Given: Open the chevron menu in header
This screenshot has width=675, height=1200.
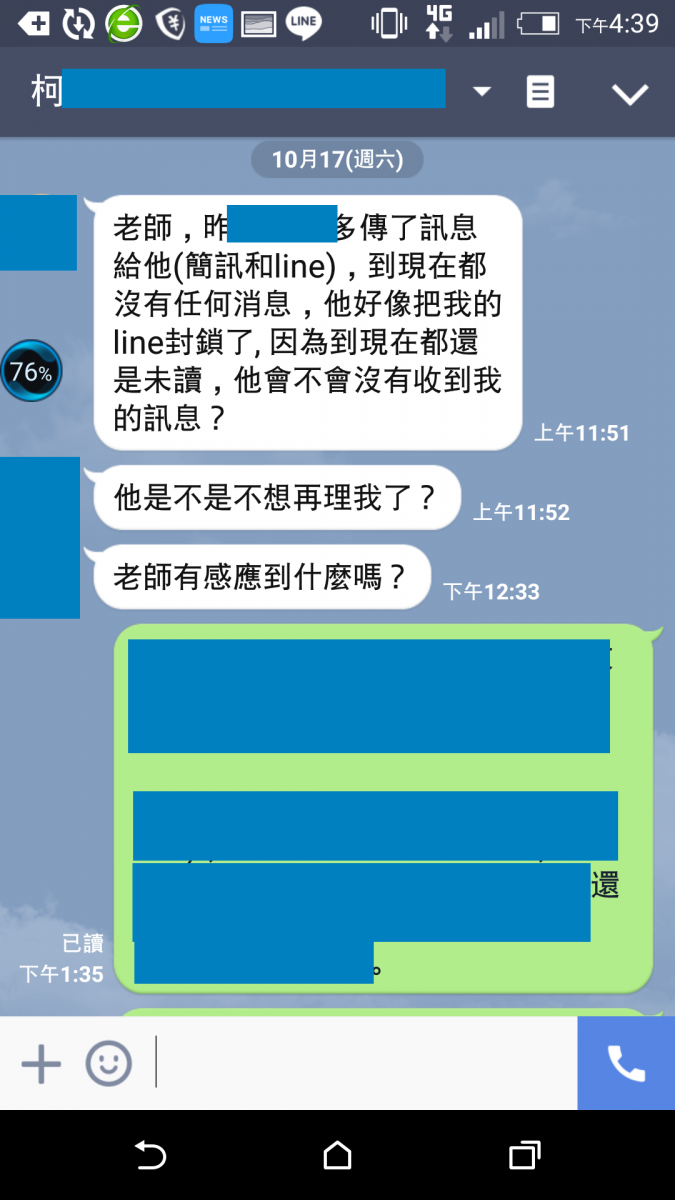Looking at the screenshot, I should 630,94.
